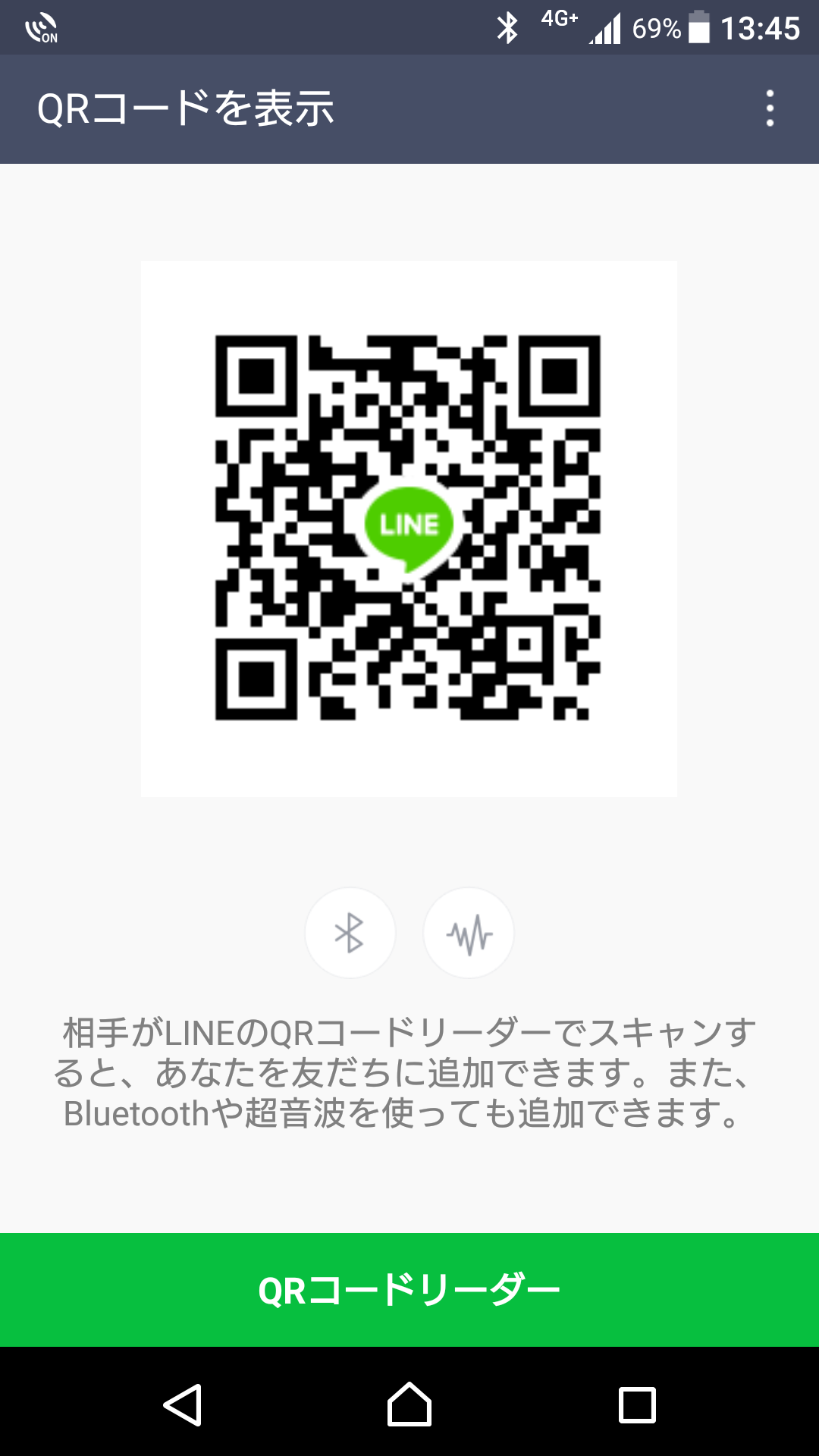Open the recent apps view
Image resolution: width=819 pixels, height=1456 pixels.
(637, 1405)
